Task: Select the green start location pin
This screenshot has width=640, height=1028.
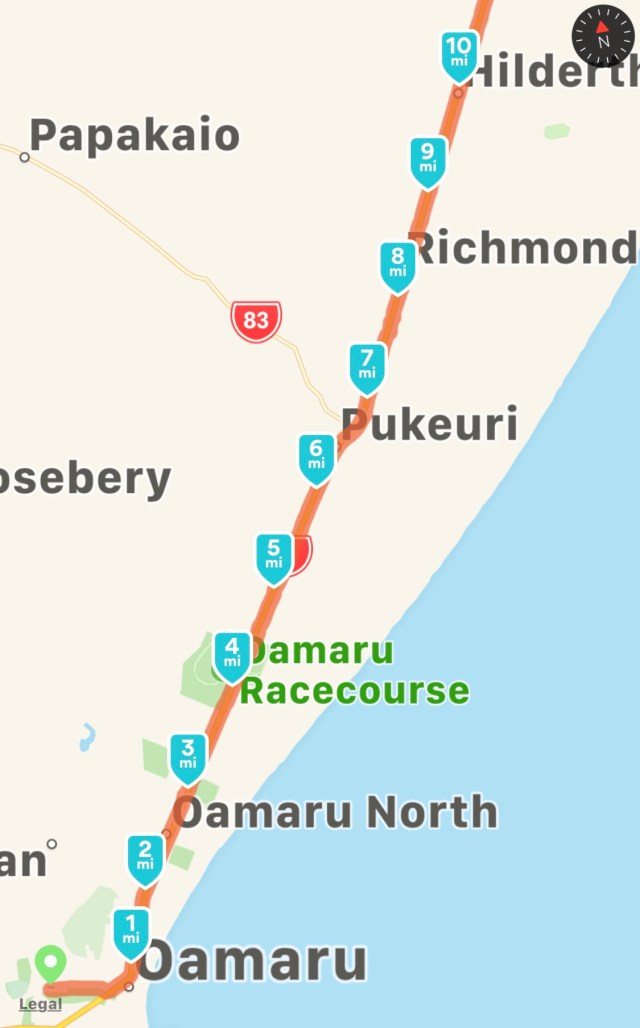Action: pyautogui.click(x=50, y=964)
